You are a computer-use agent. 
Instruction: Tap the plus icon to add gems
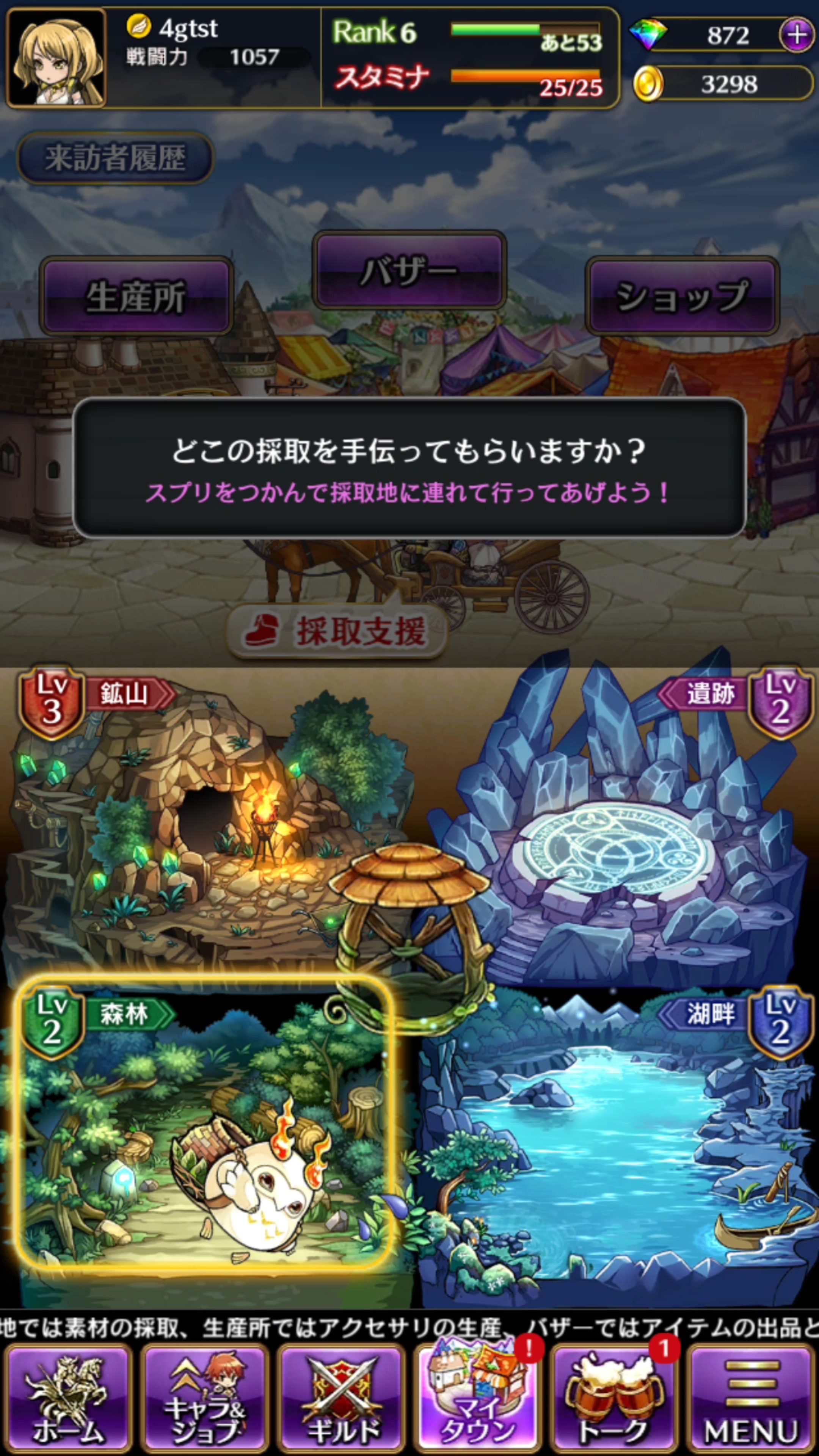[796, 35]
